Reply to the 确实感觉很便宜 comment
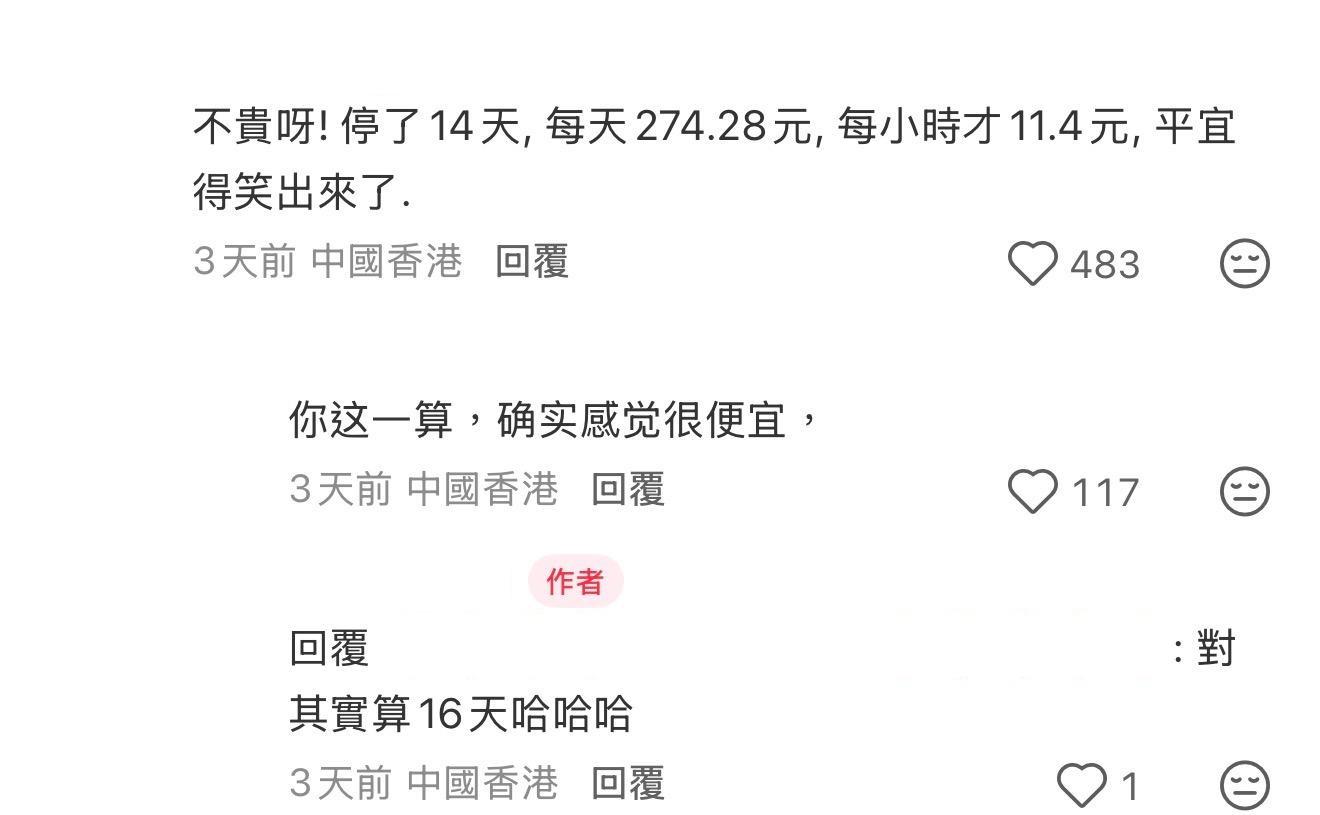This screenshot has width=1320, height=815. [x=628, y=490]
